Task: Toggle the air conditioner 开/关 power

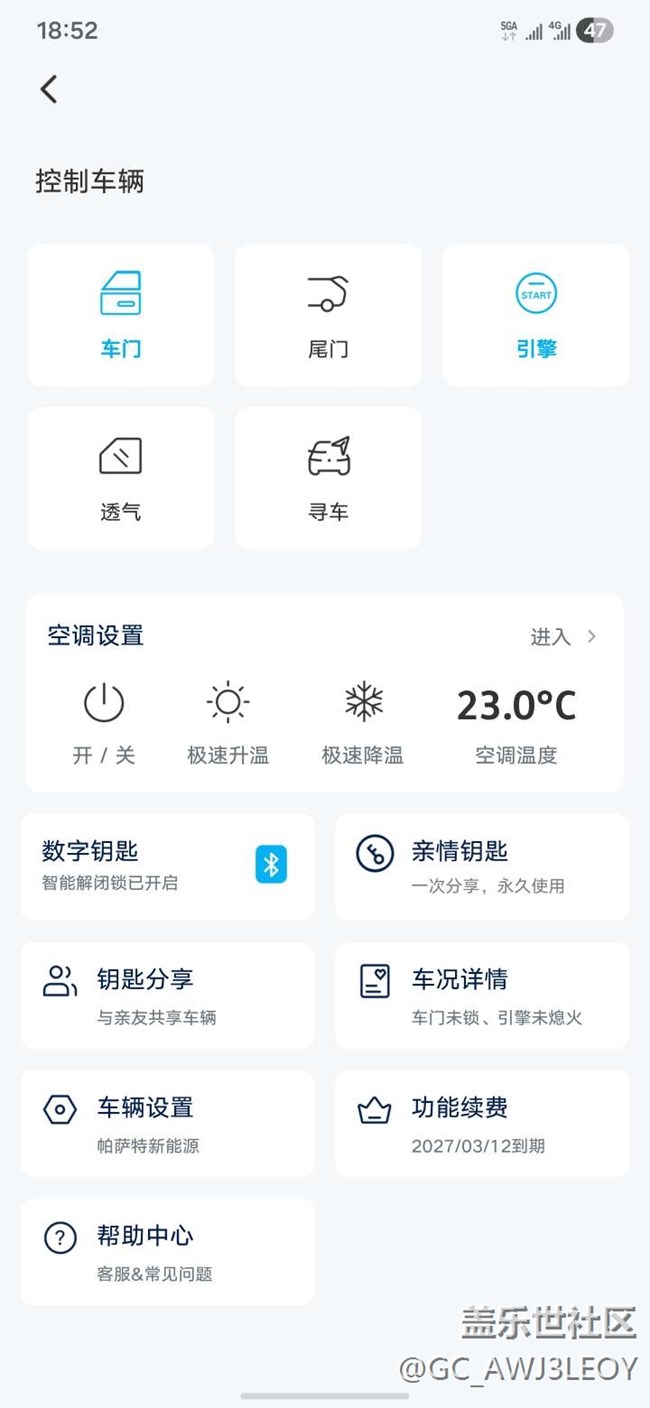Action: pyautogui.click(x=104, y=720)
